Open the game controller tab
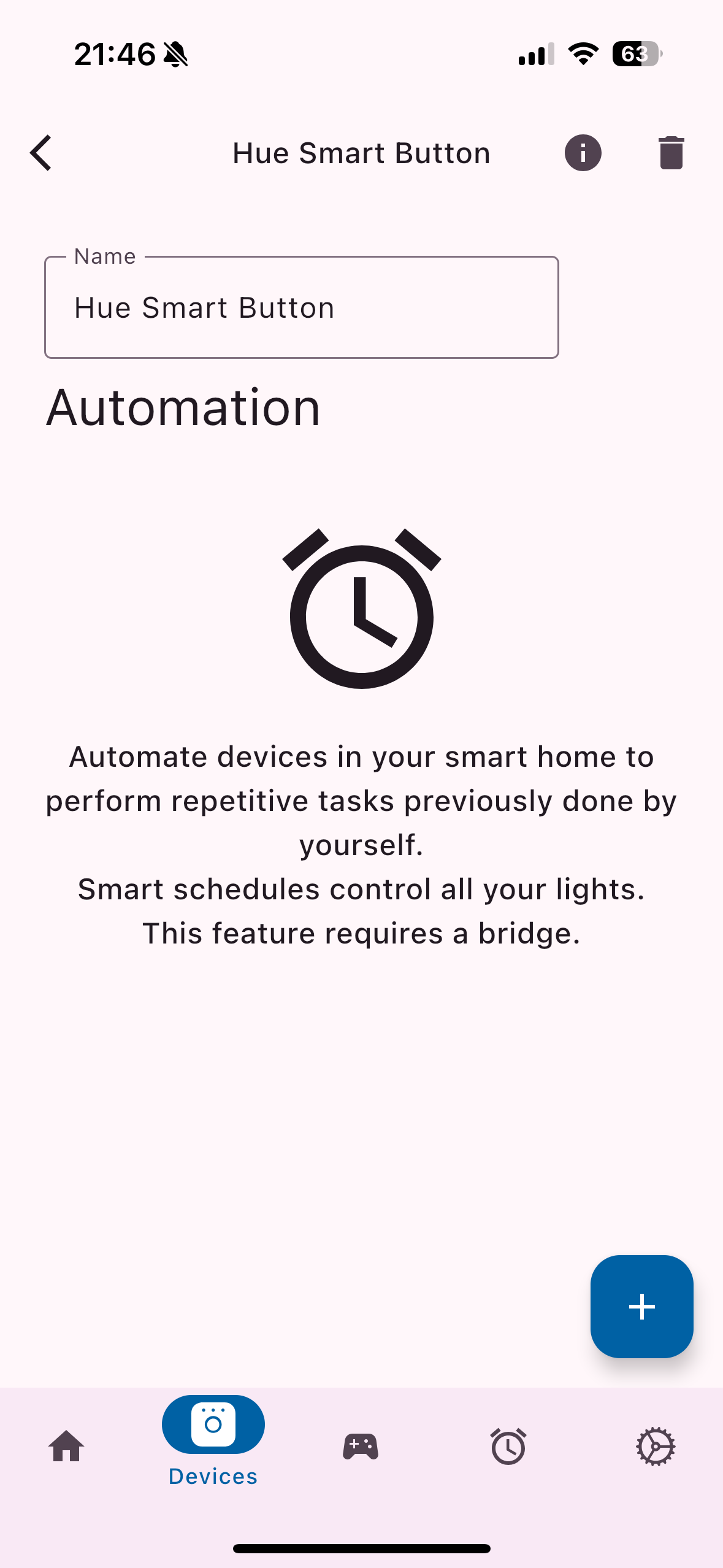 [361, 1446]
